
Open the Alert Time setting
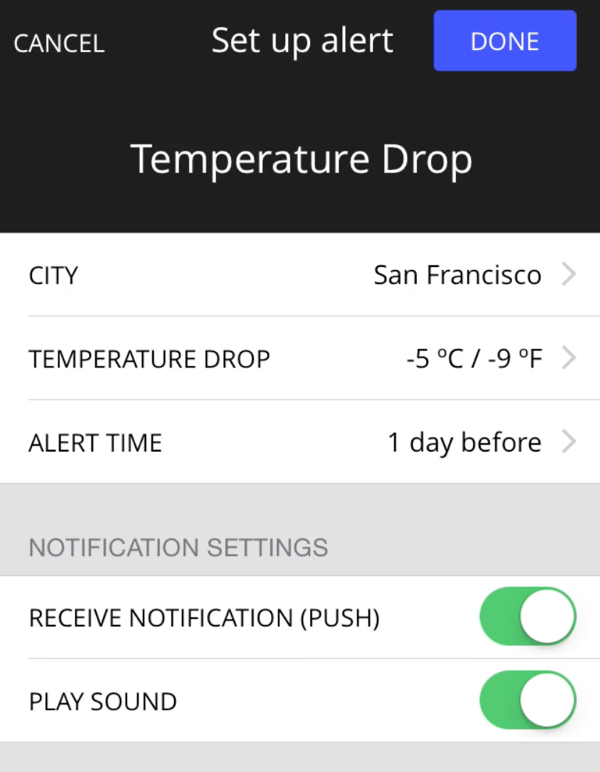(x=300, y=442)
